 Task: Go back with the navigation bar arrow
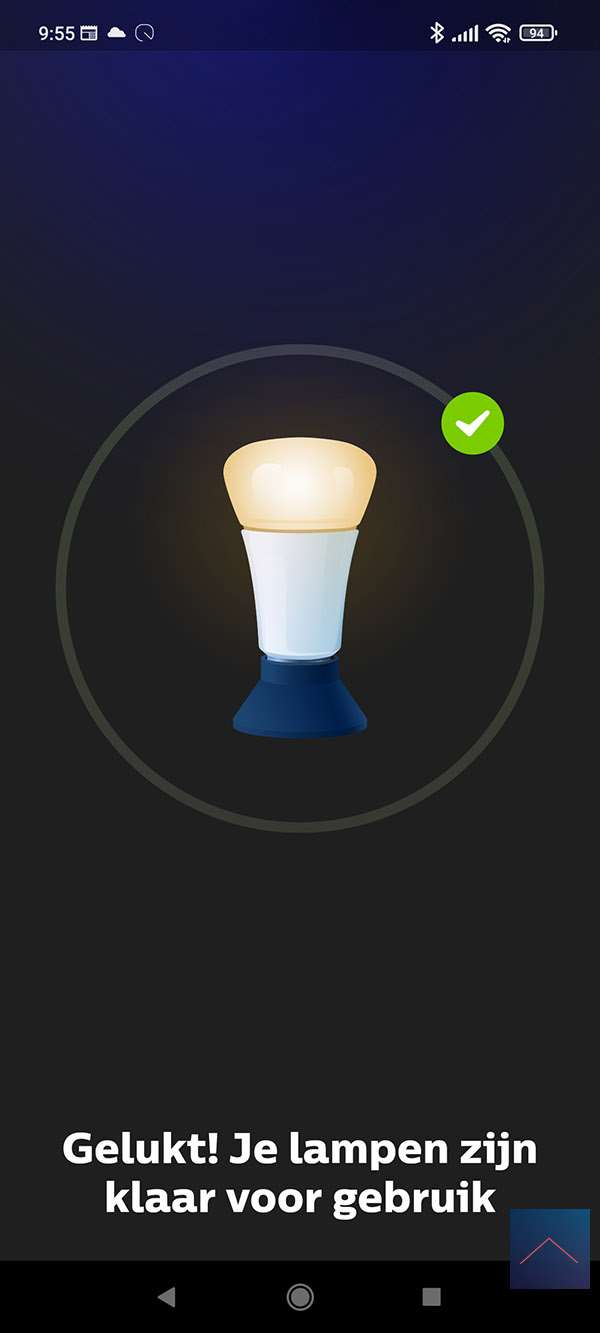pyautogui.click(x=167, y=1297)
